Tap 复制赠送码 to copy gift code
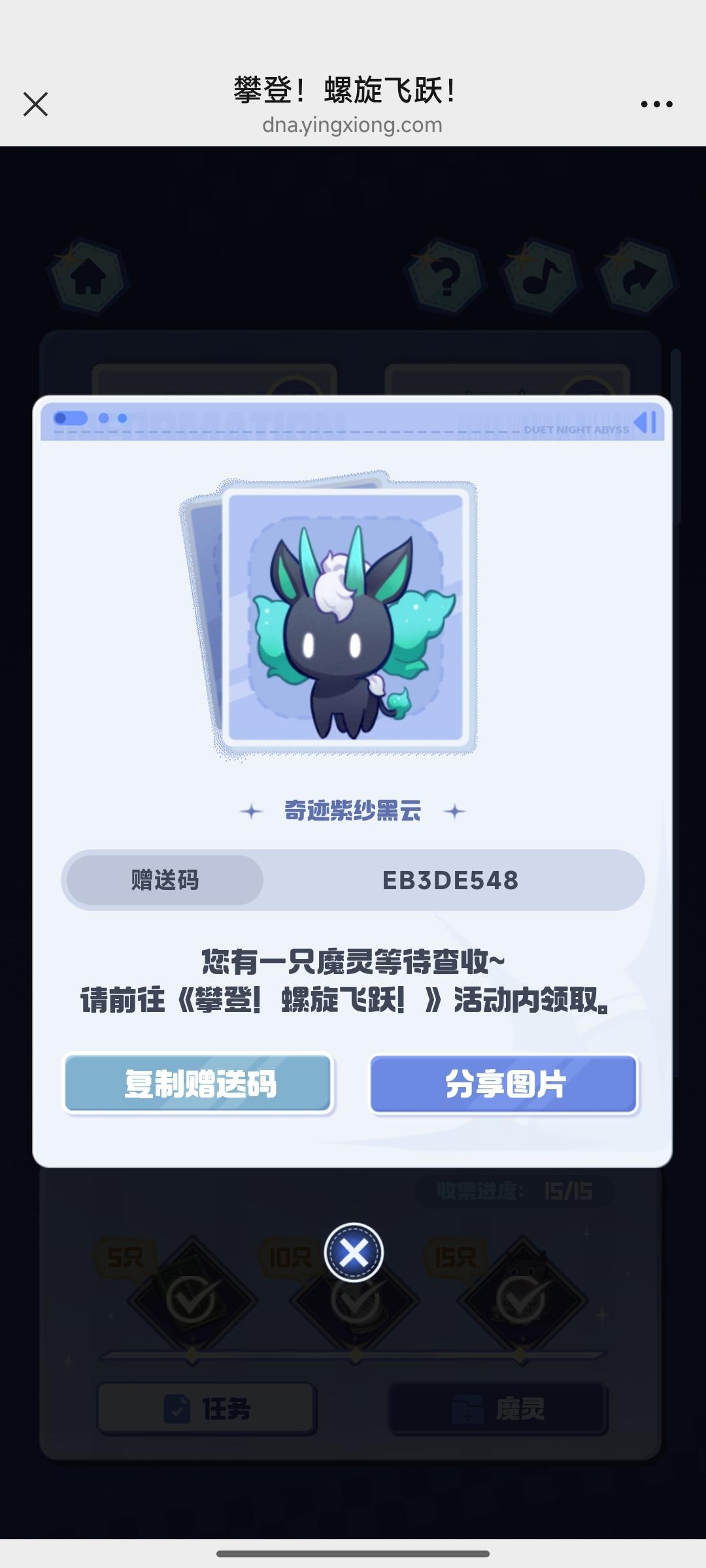706x1568 pixels. (199, 1083)
